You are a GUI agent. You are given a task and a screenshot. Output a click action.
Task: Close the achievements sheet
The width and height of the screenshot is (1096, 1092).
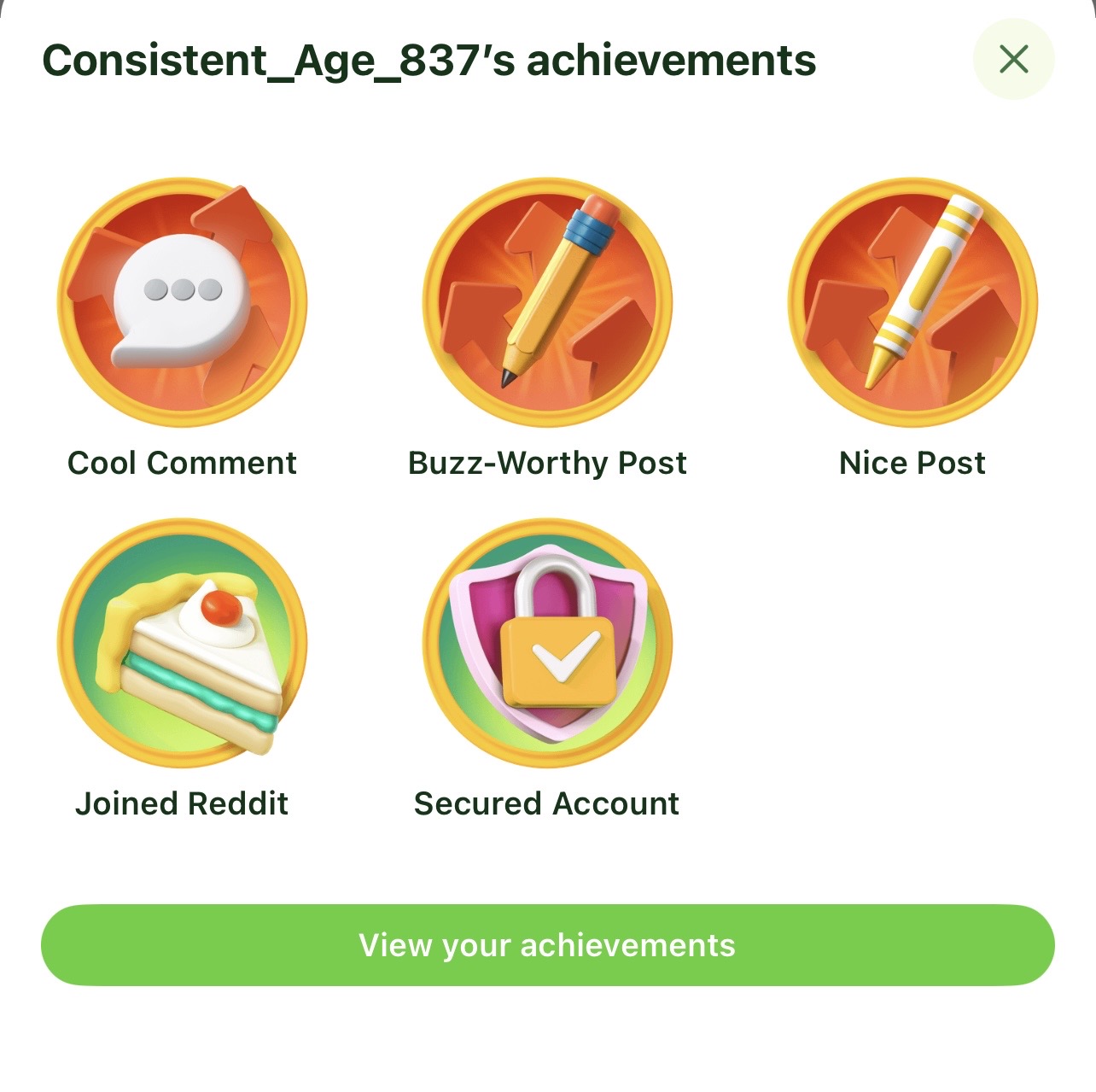tap(1013, 60)
